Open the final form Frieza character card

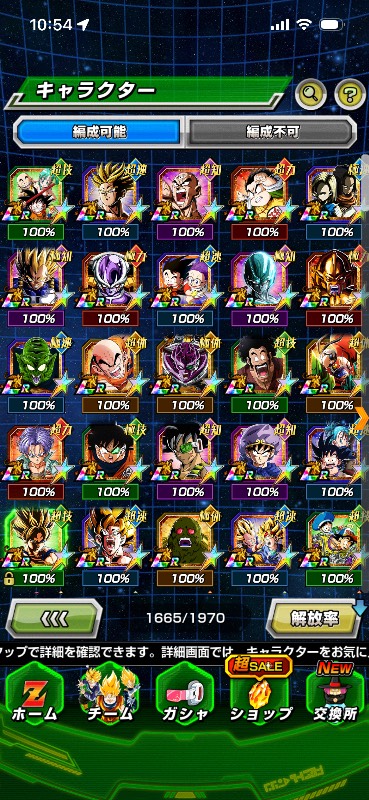click(110, 288)
